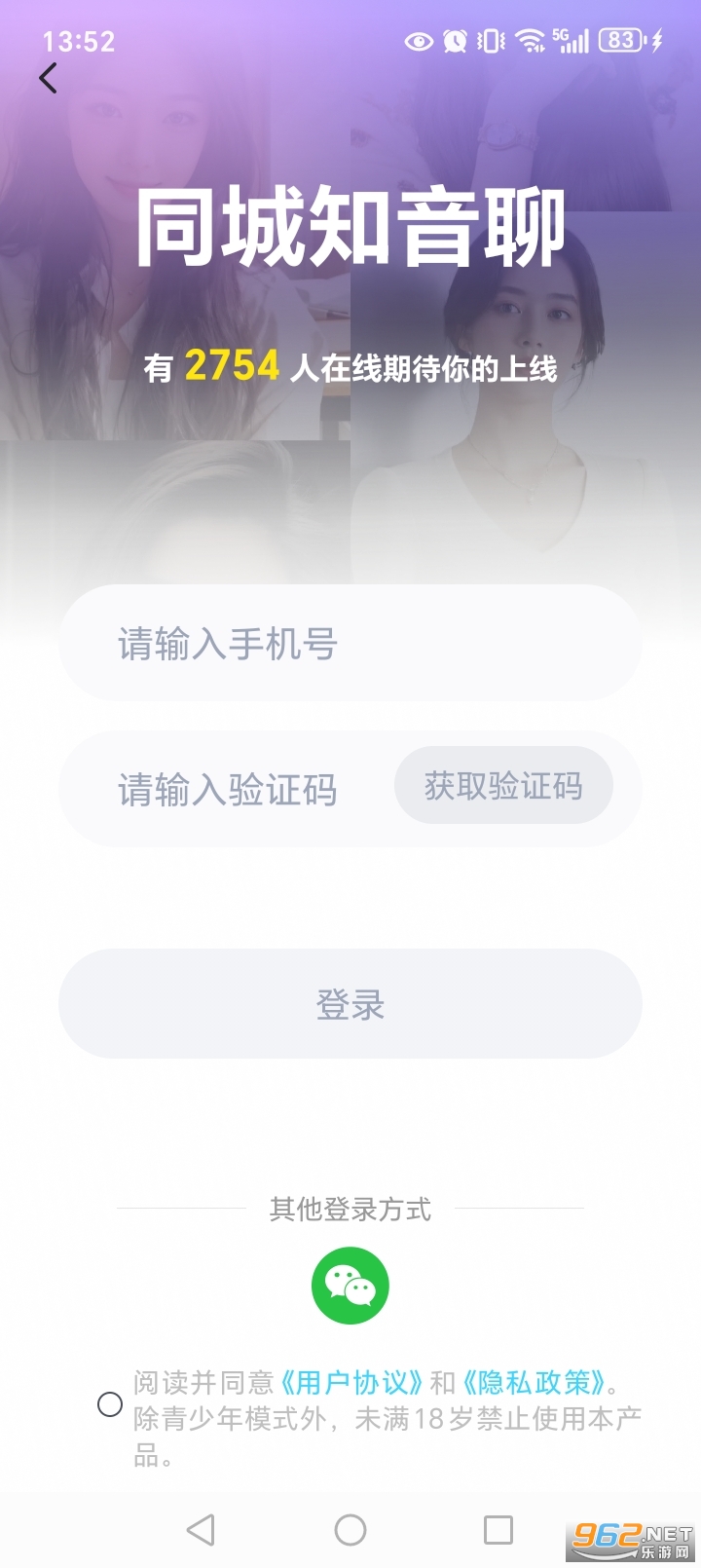Check the agreement consent circle
This screenshot has width=701, height=1568.
[110, 1406]
